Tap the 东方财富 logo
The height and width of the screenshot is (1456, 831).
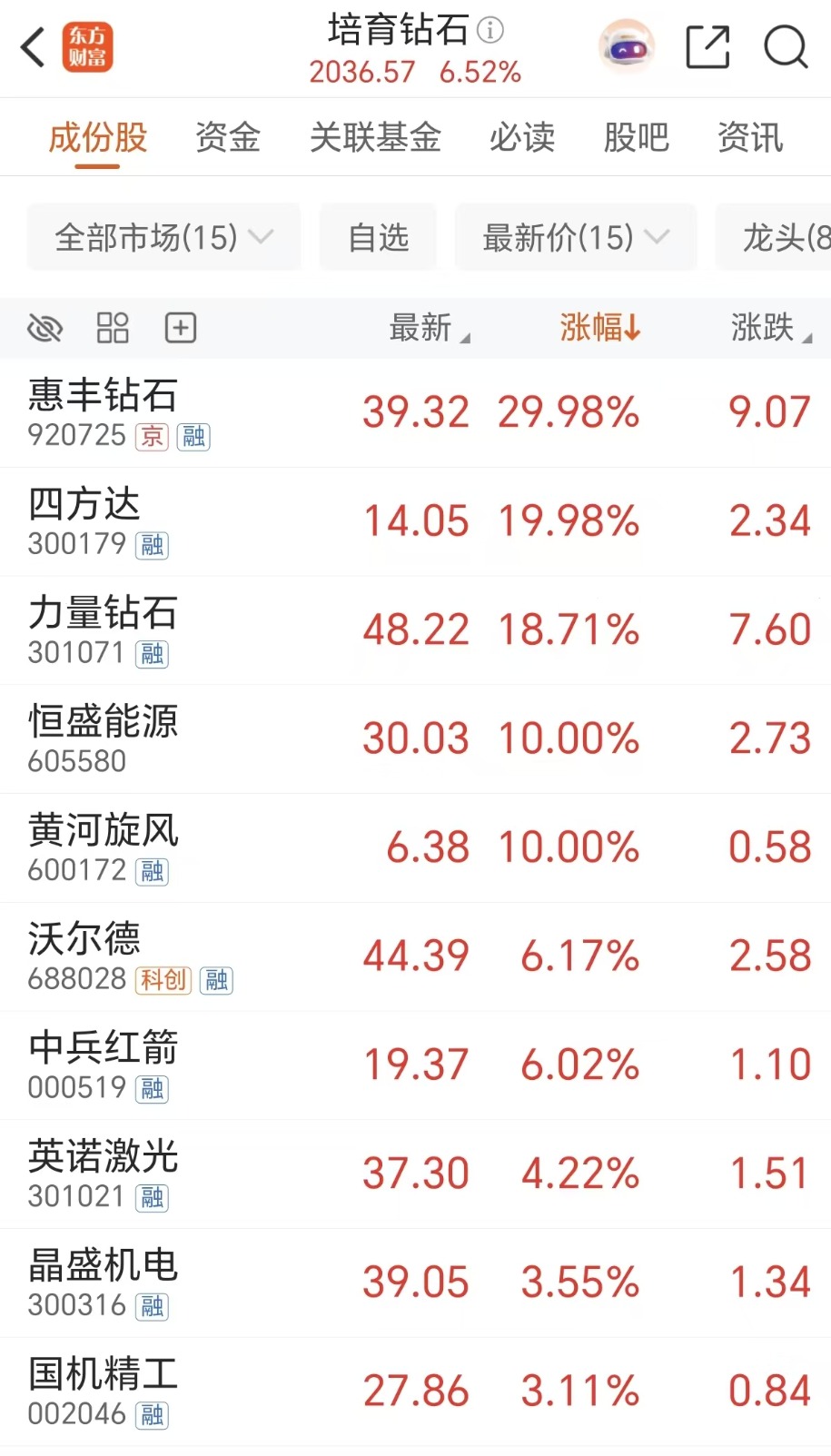pyautogui.click(x=87, y=45)
